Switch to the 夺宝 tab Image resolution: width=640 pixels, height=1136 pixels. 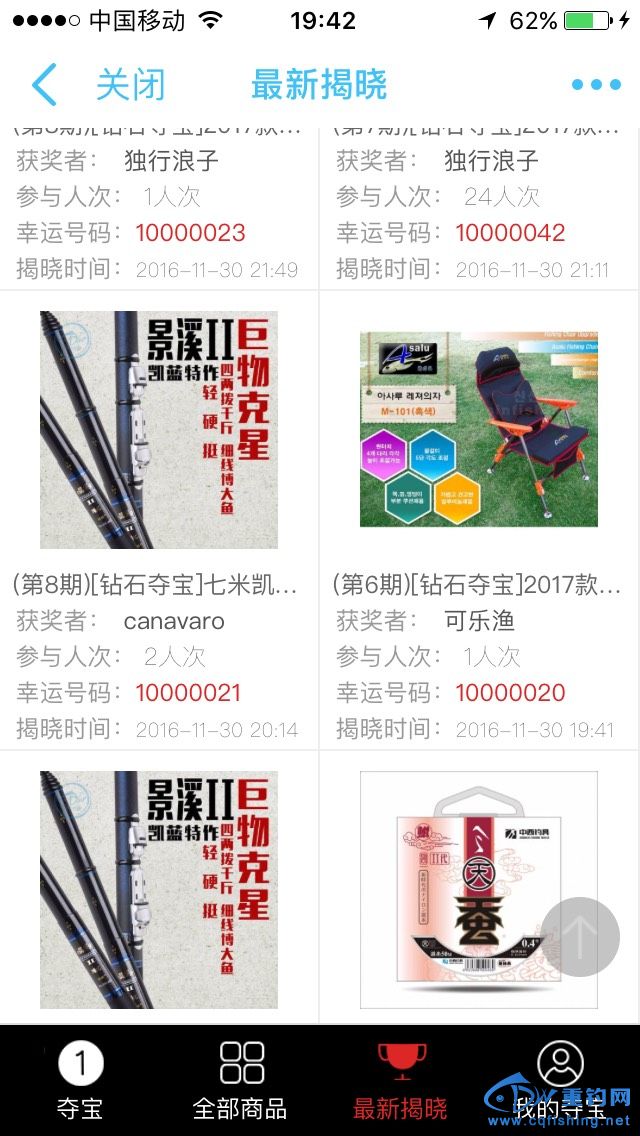click(x=80, y=1080)
